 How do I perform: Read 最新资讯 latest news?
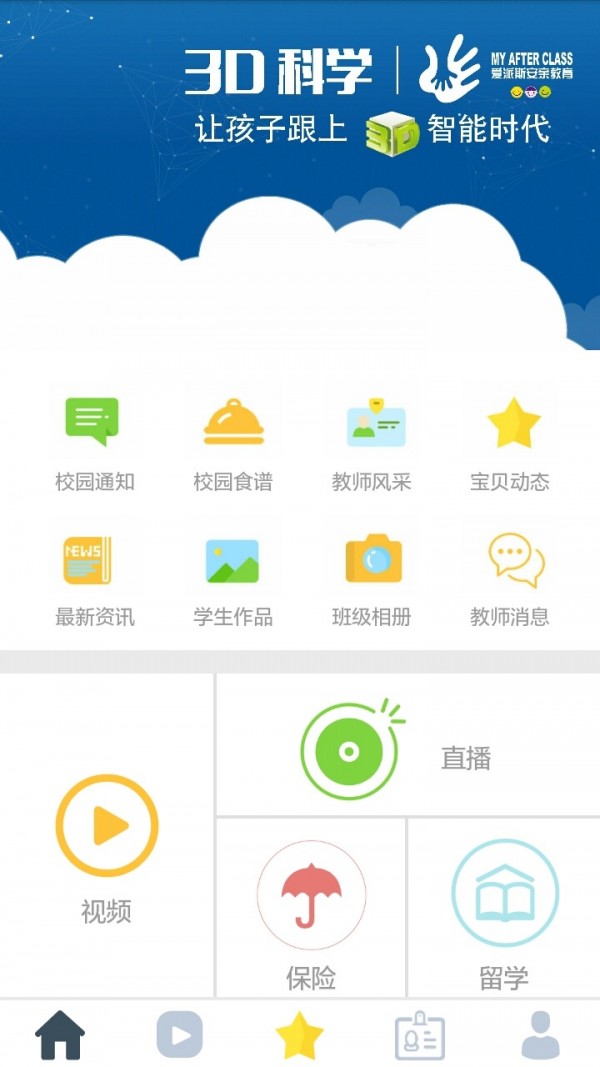93,578
